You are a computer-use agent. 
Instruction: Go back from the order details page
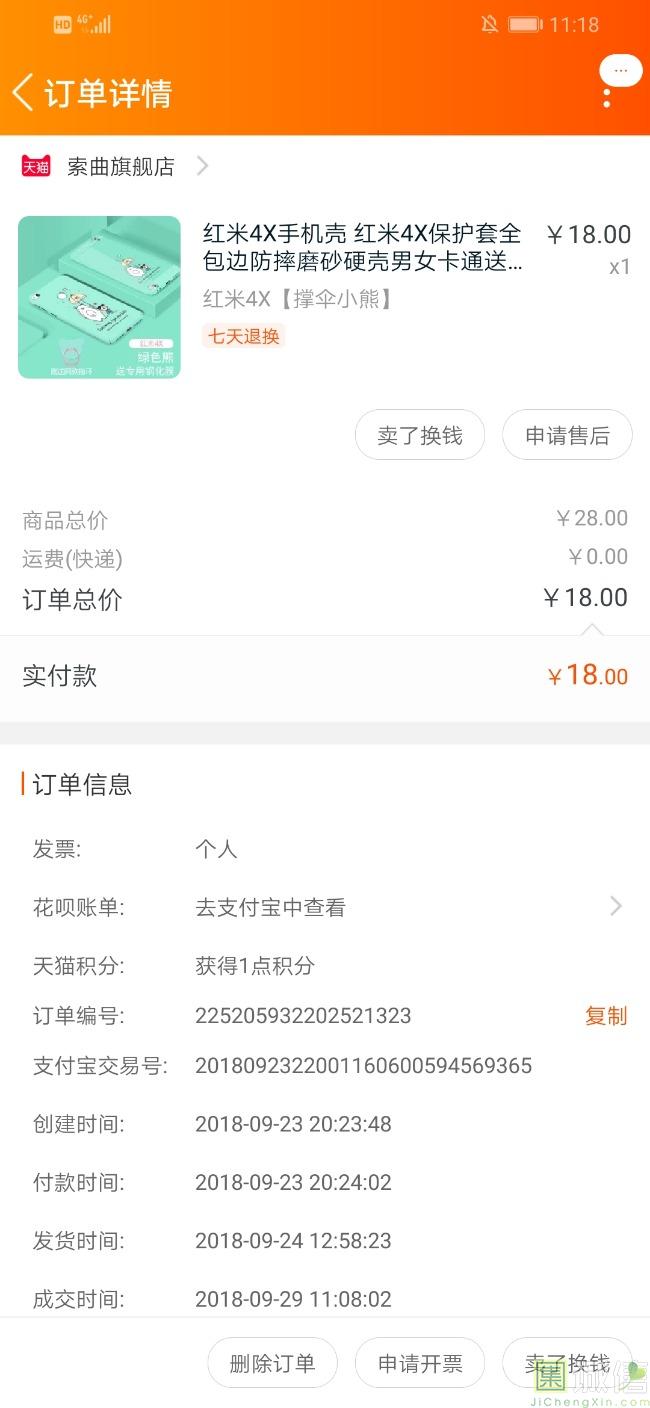23,93
